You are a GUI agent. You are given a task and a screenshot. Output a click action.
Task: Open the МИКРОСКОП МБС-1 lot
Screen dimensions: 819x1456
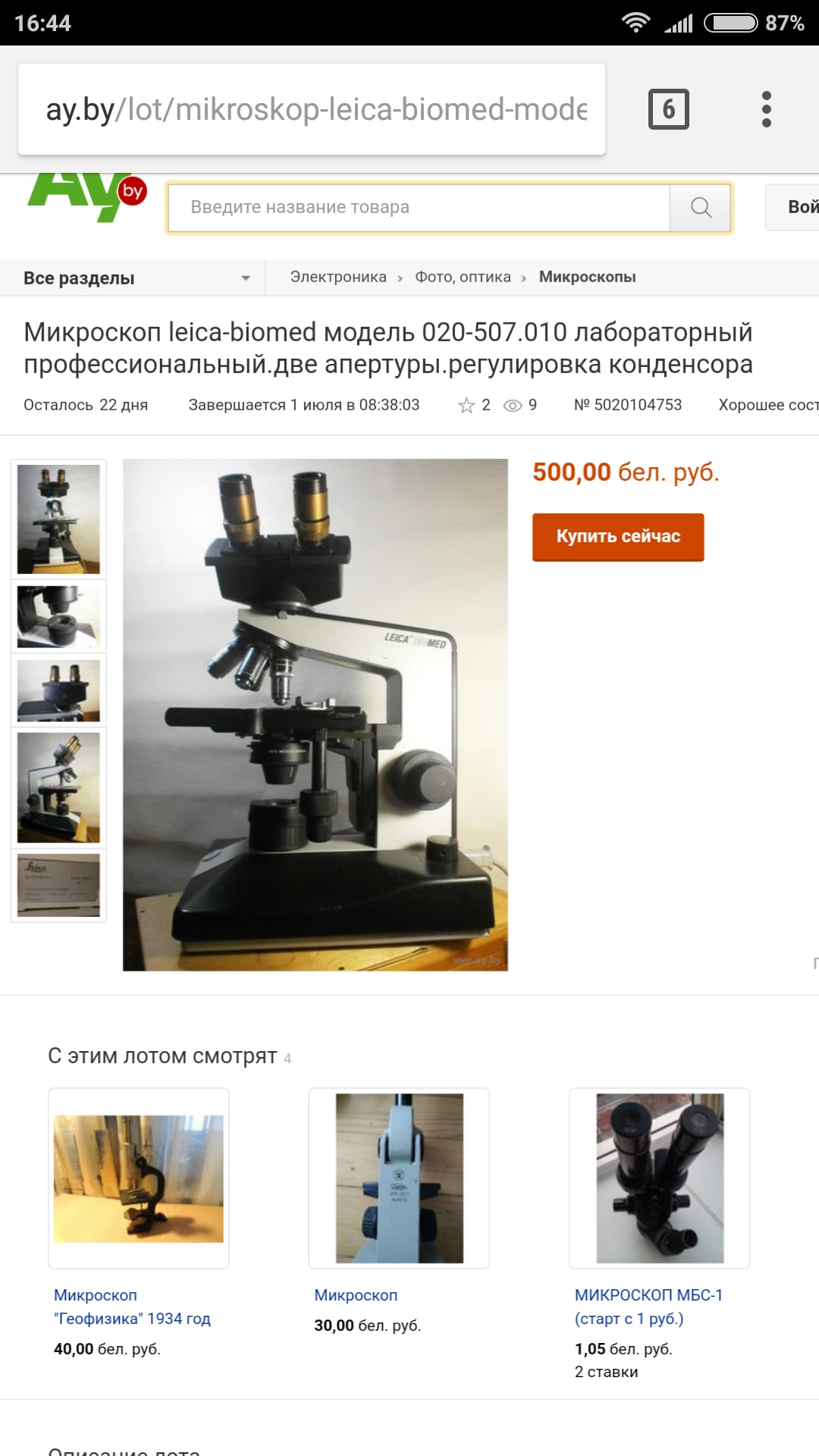point(648,1307)
